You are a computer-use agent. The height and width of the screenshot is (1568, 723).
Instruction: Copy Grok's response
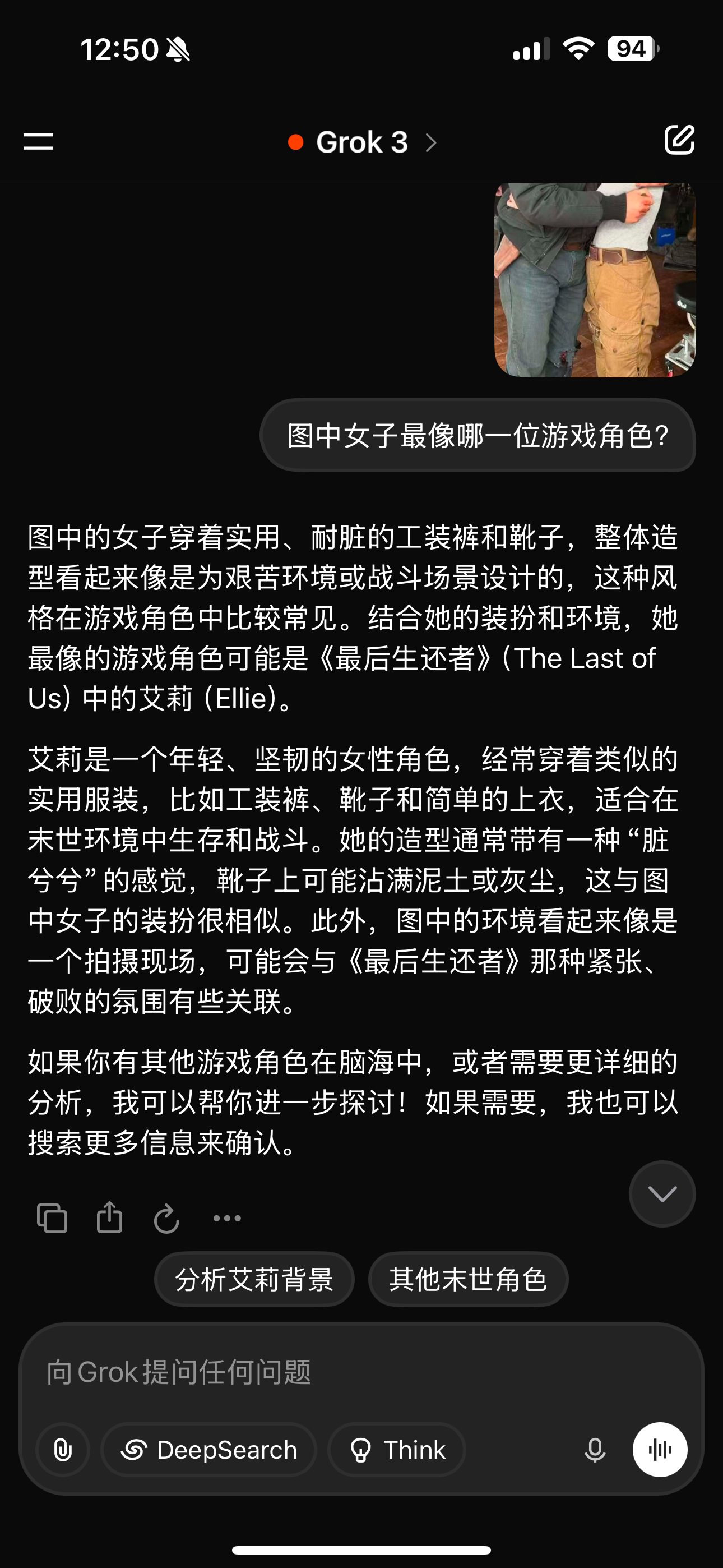tap(52, 1218)
